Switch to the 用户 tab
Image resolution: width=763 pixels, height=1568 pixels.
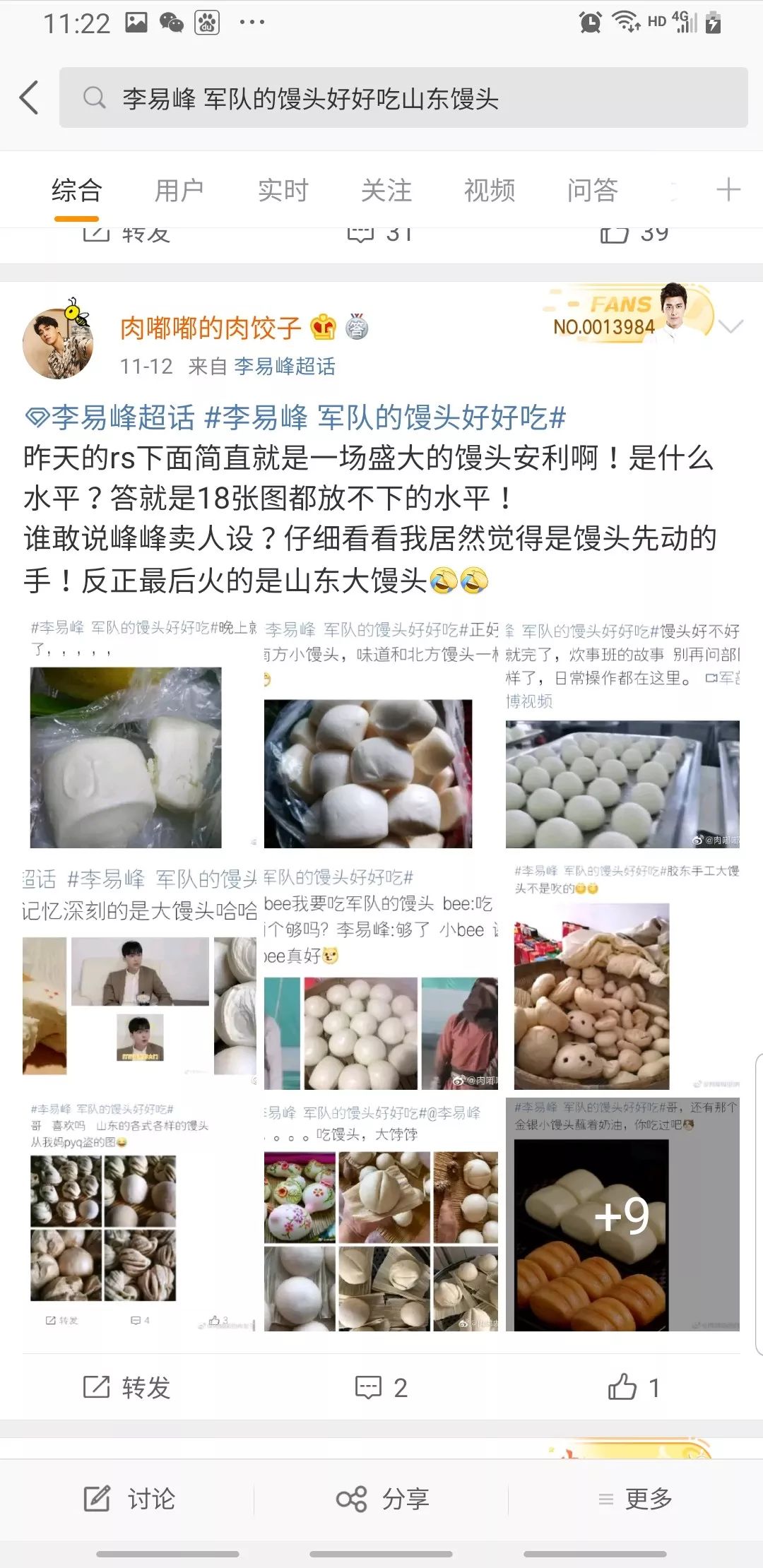coord(179,191)
